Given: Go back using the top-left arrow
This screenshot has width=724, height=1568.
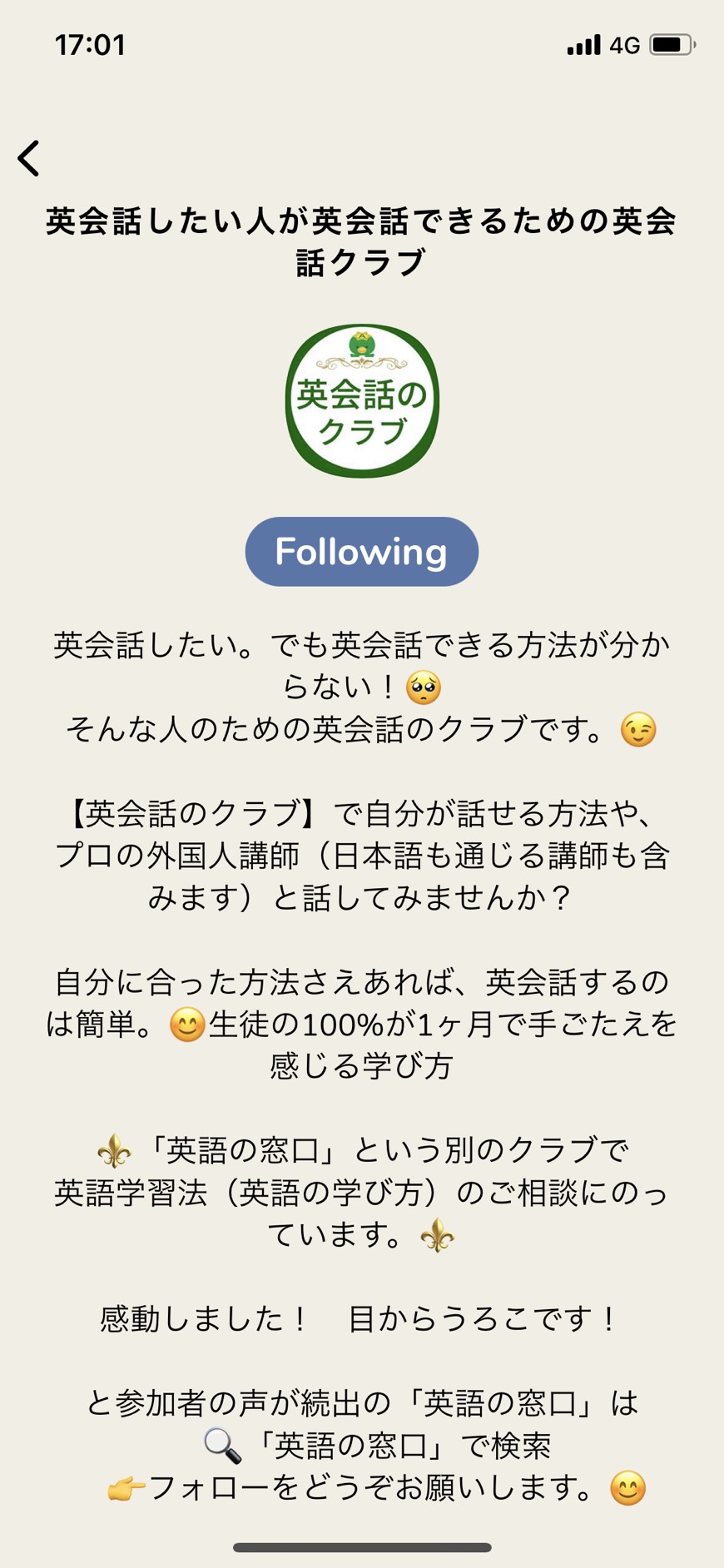Looking at the screenshot, I should 29,158.
